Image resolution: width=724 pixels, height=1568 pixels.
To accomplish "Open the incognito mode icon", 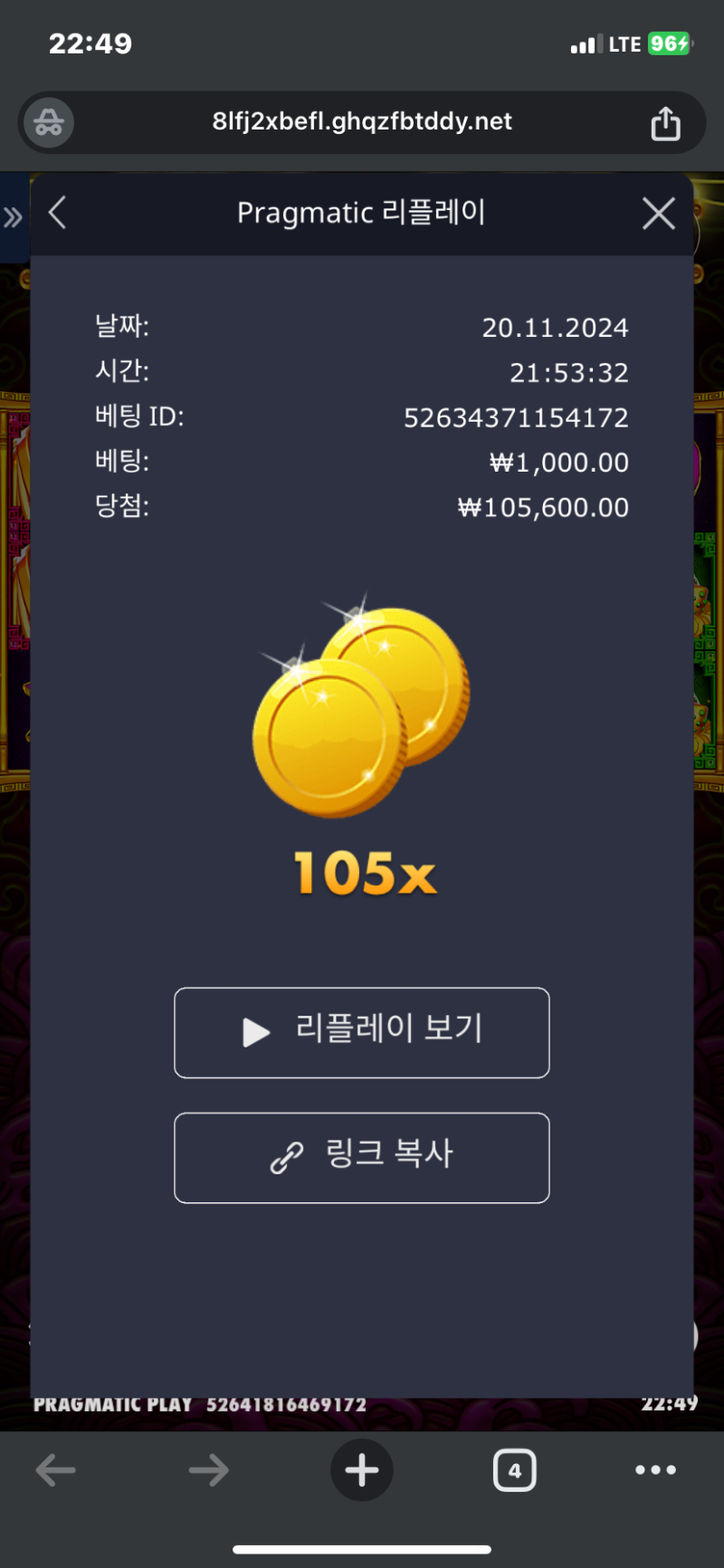I will [49, 123].
